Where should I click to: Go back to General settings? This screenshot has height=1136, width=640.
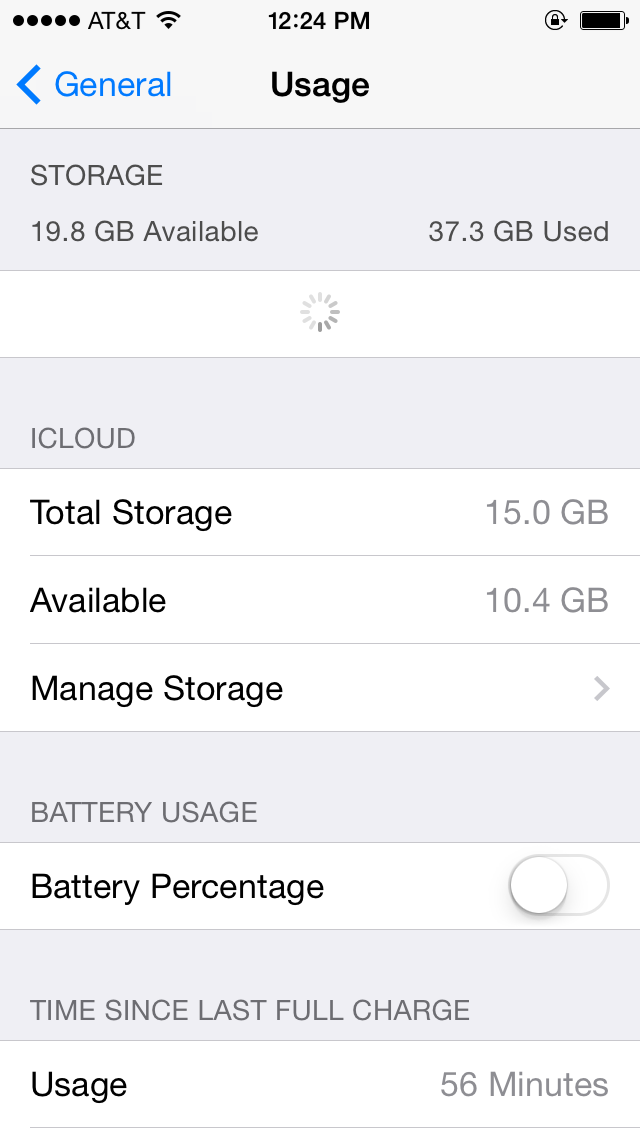[94, 85]
